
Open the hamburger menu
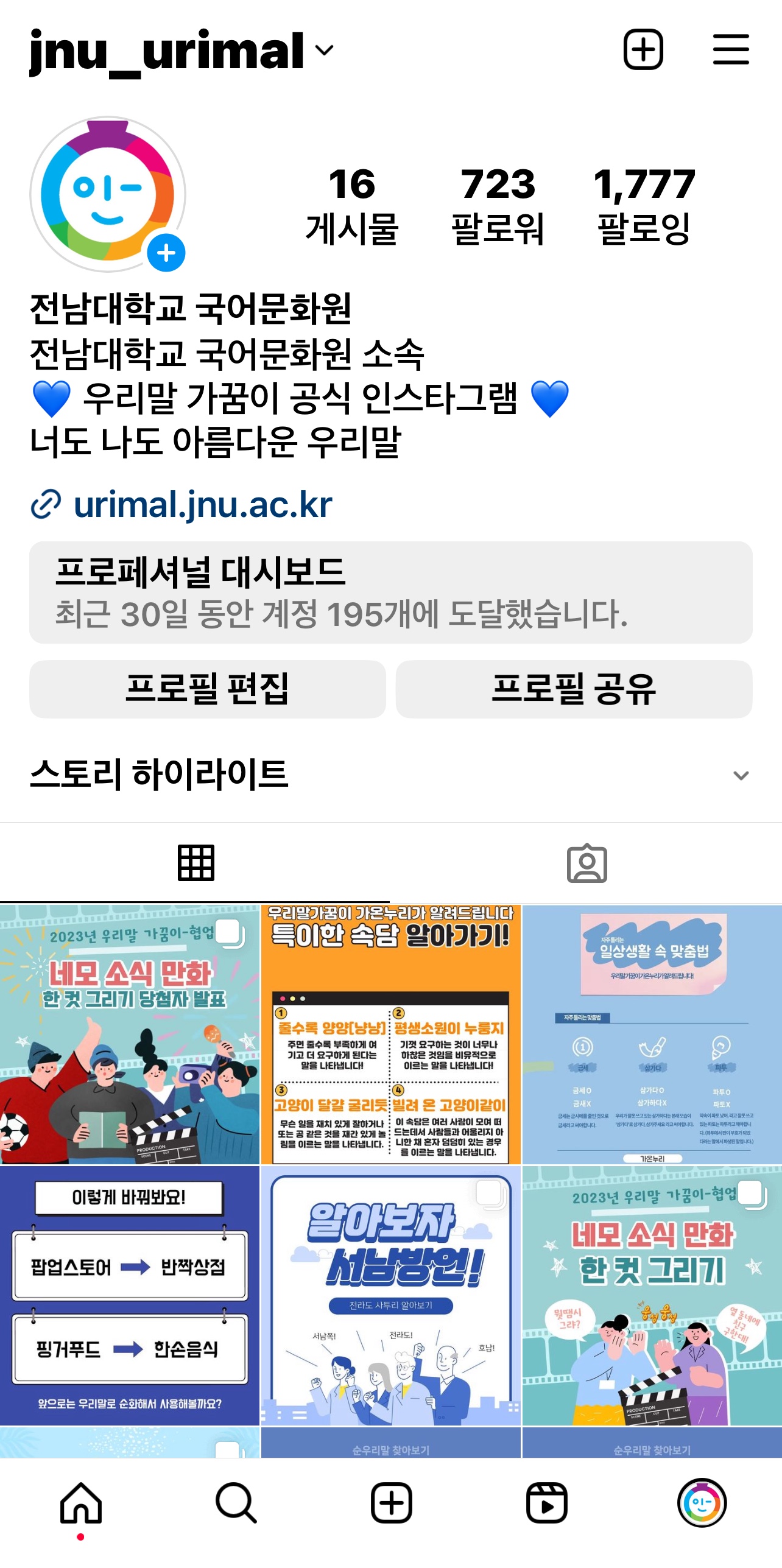[730, 49]
